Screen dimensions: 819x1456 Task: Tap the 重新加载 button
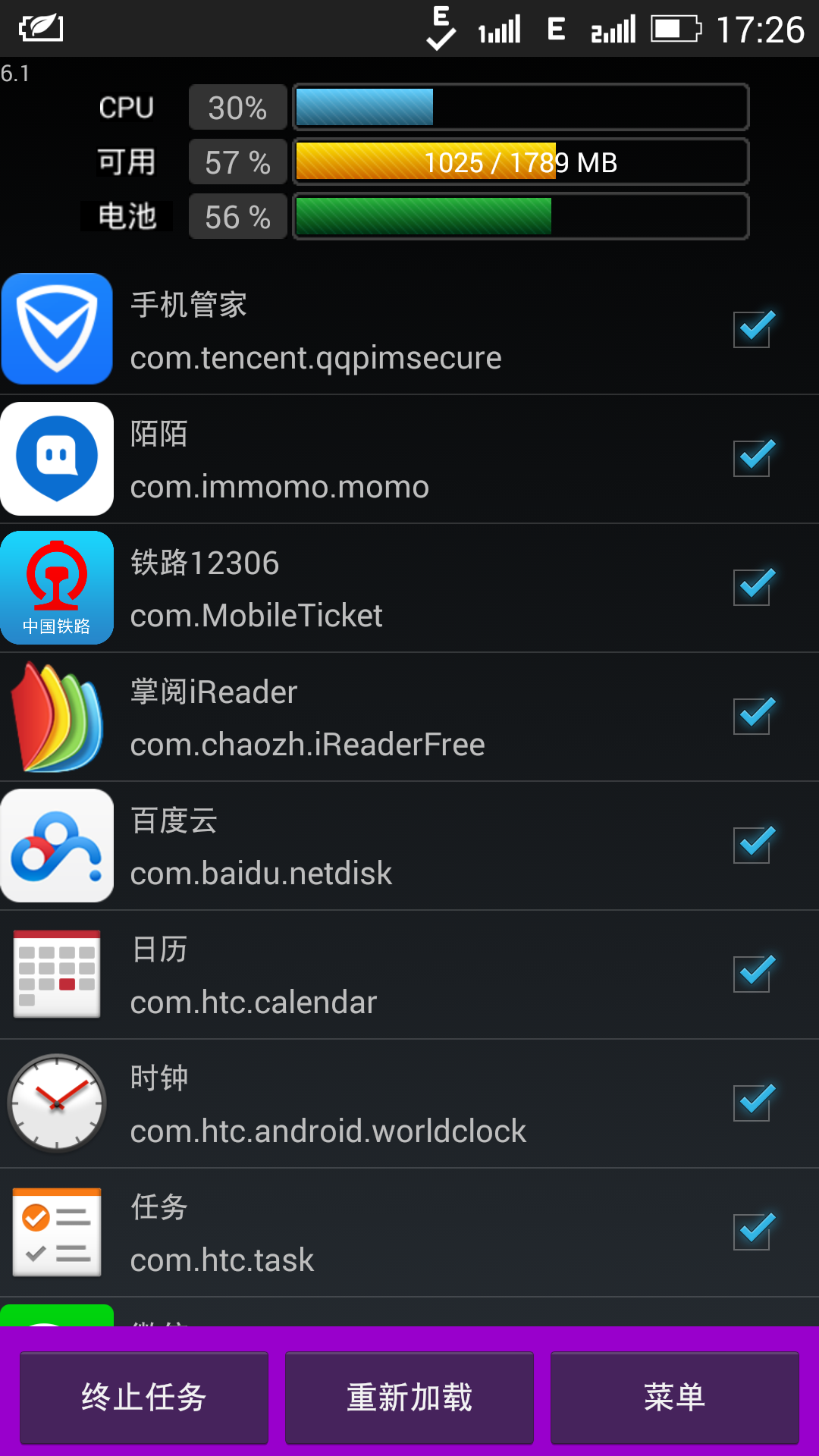point(409,1397)
